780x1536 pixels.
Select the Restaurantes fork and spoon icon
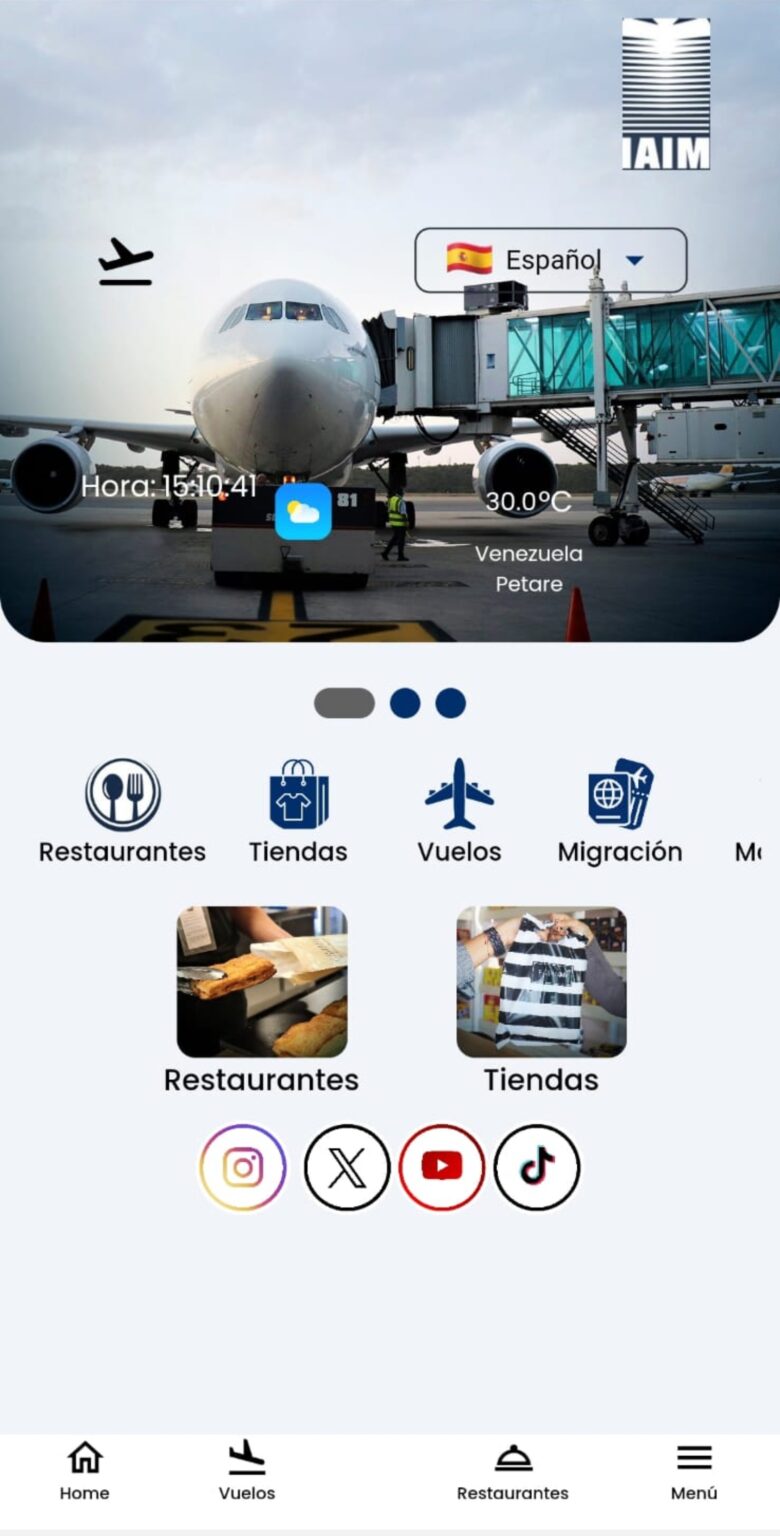click(x=122, y=792)
